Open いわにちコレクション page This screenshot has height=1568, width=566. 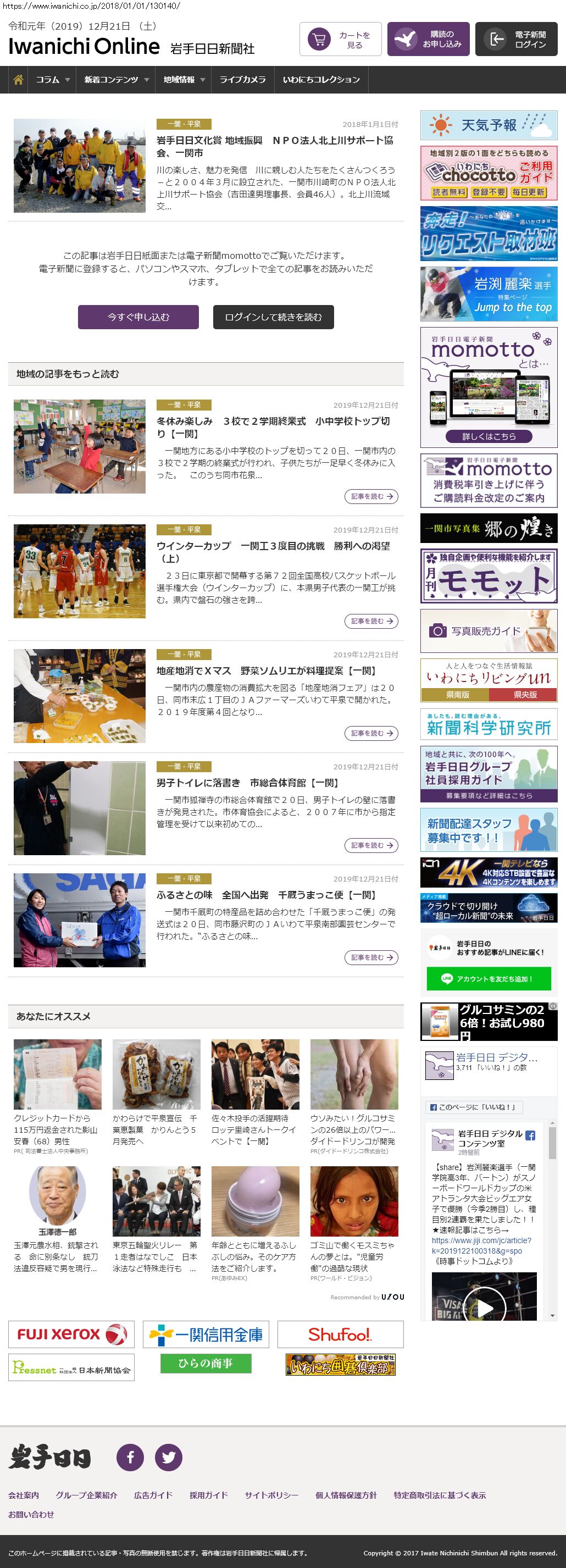[321, 80]
